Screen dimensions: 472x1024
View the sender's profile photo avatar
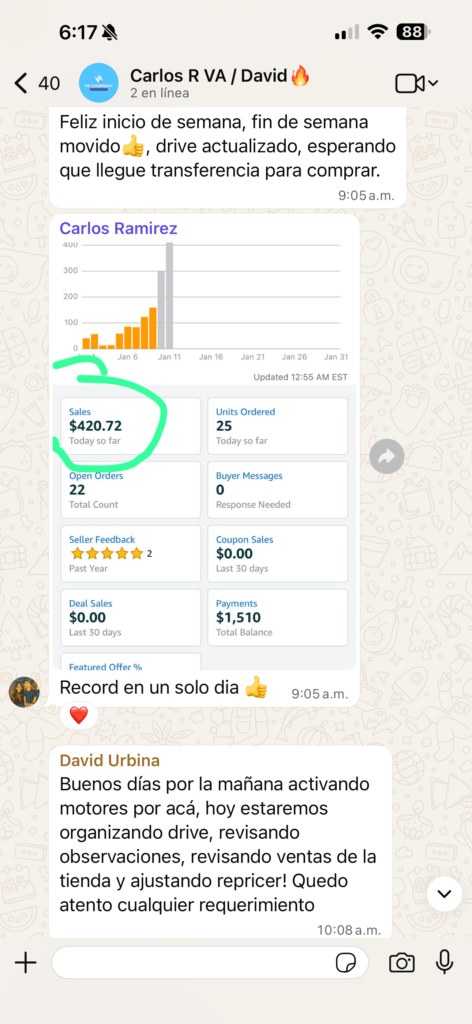pos(24,692)
